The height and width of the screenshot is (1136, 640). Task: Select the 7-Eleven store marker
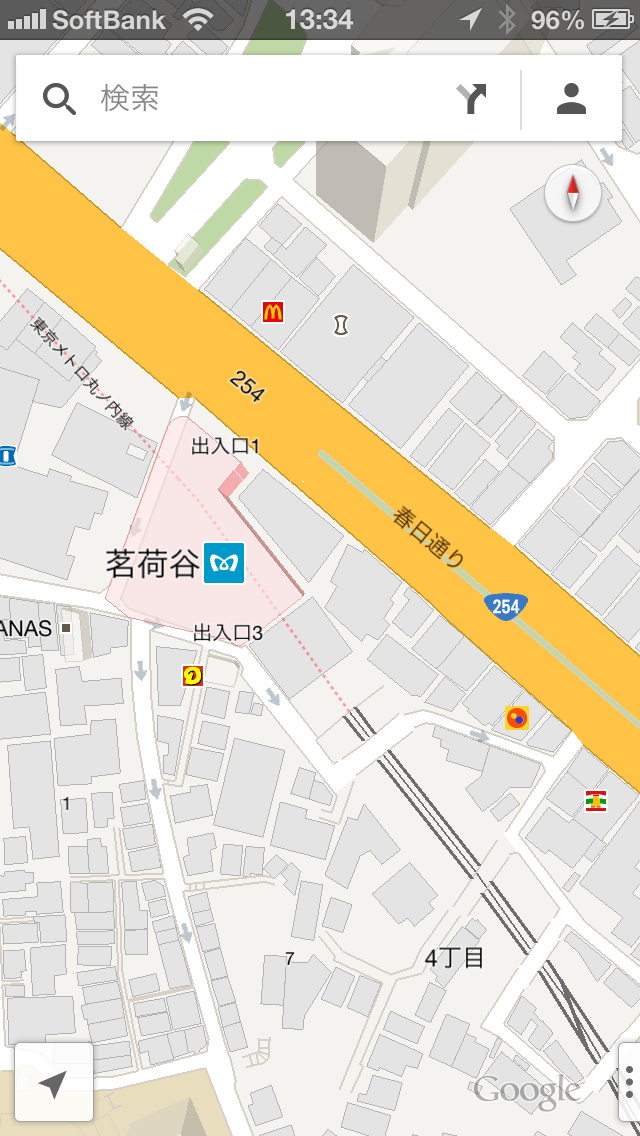[596, 800]
